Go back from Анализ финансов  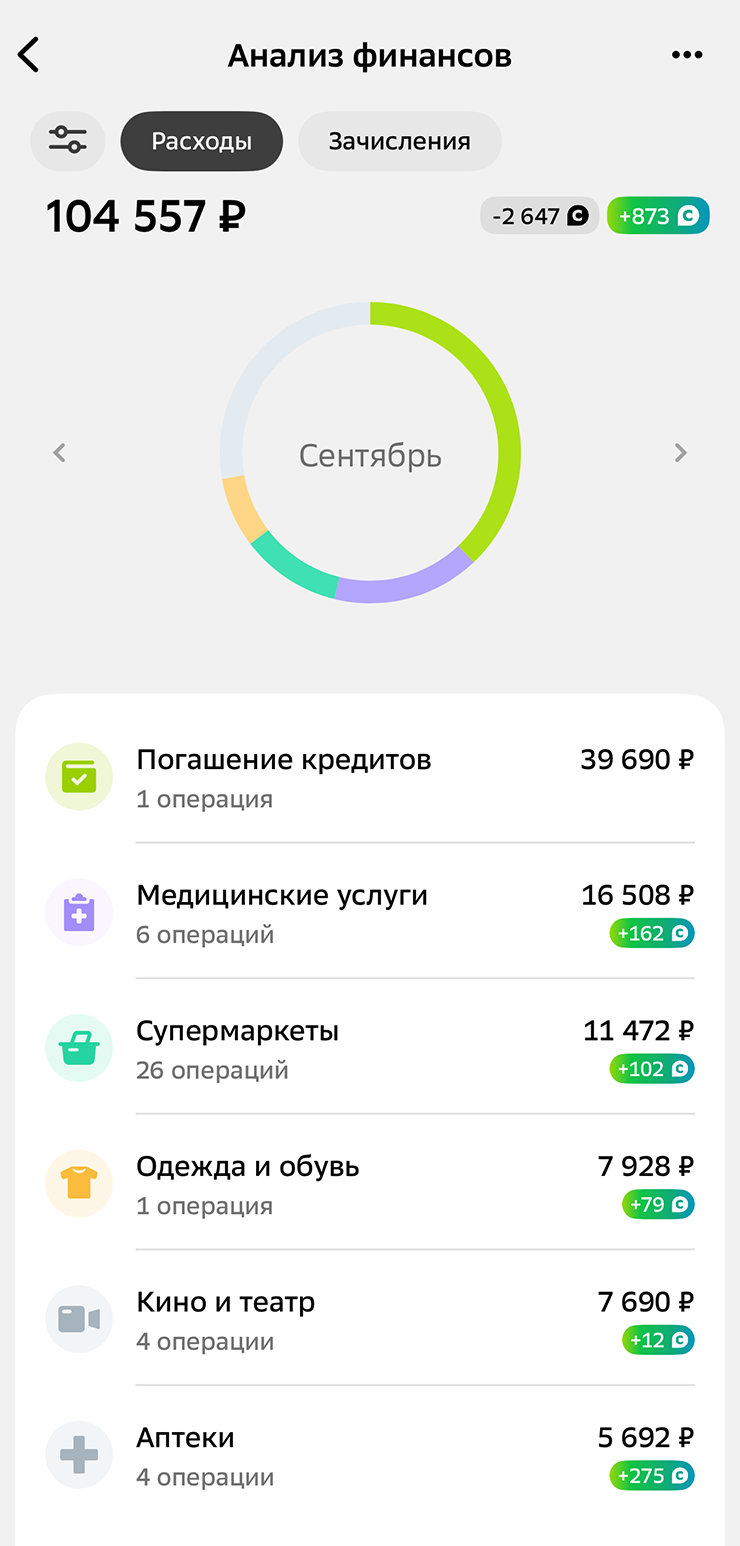[x=29, y=55]
